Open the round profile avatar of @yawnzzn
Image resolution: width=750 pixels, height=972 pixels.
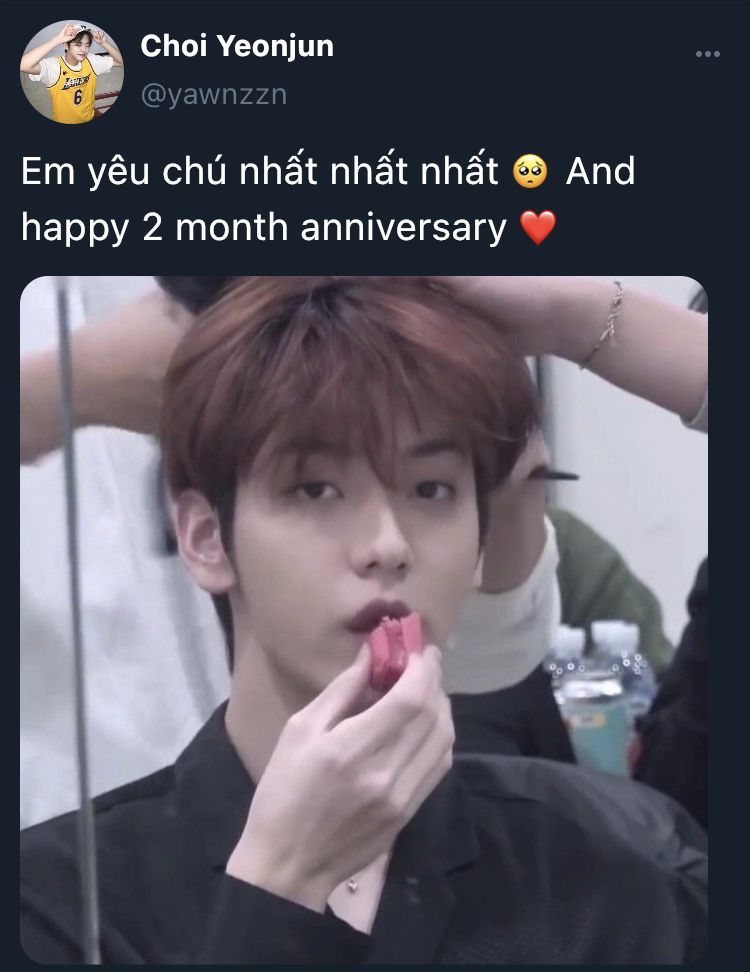(72, 72)
